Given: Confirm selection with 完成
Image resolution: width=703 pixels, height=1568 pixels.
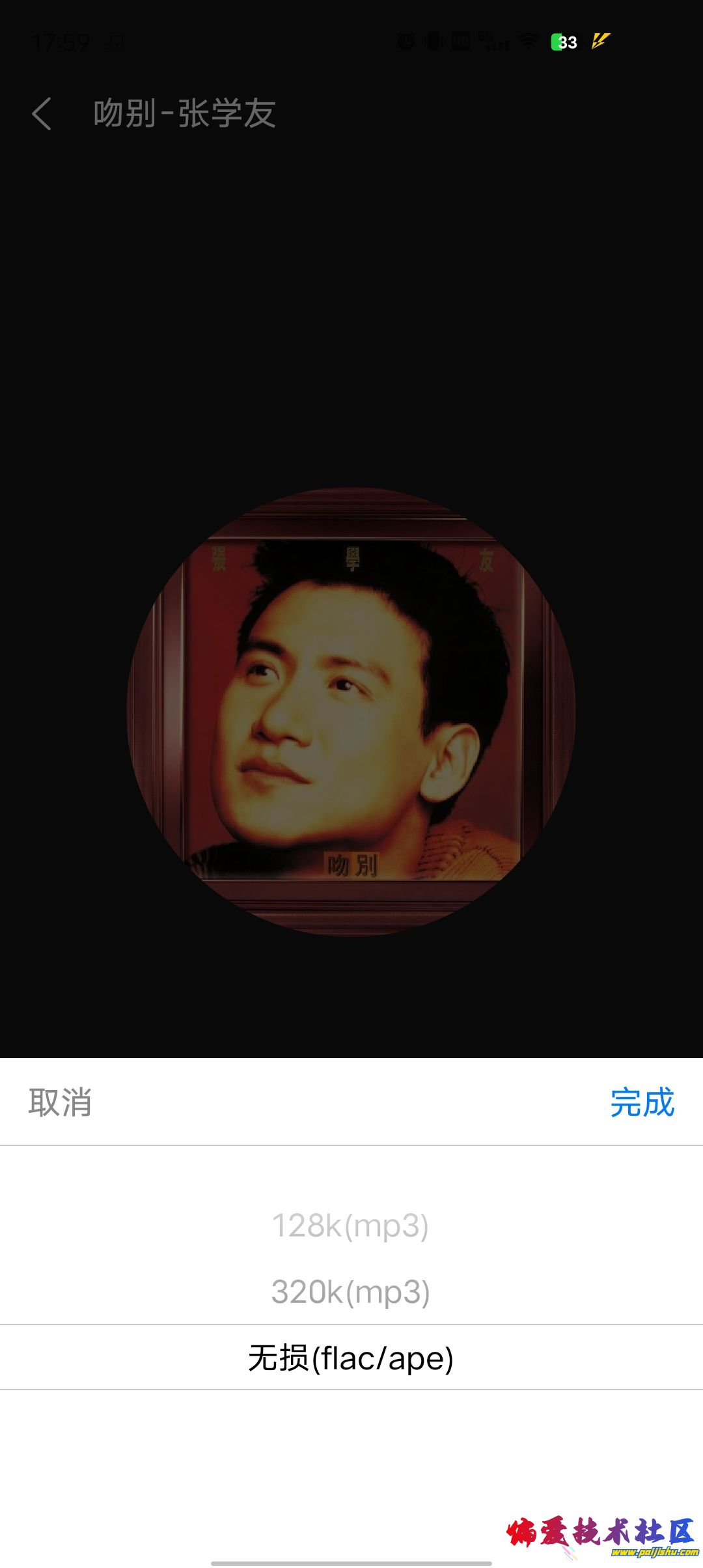Looking at the screenshot, I should [x=642, y=1102].
